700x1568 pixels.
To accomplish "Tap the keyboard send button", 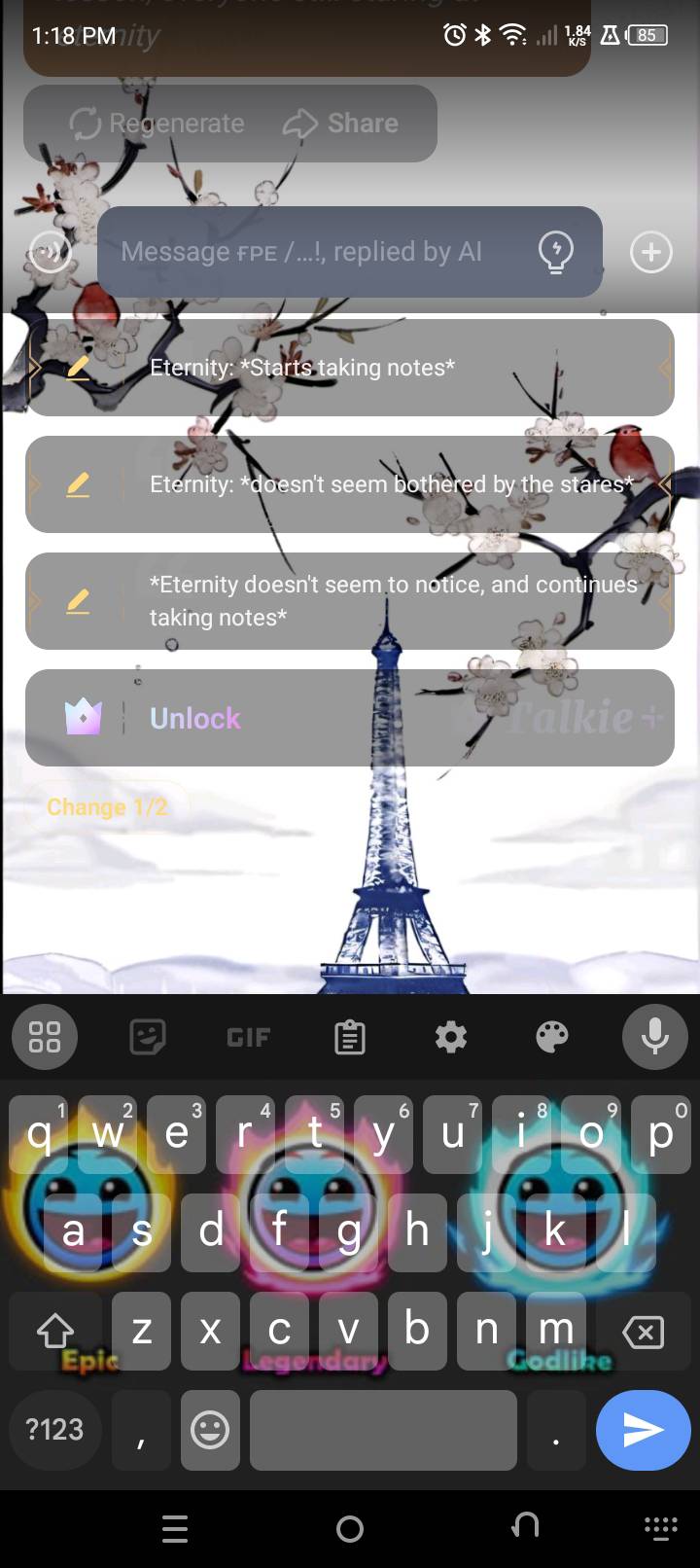I will (643, 1430).
